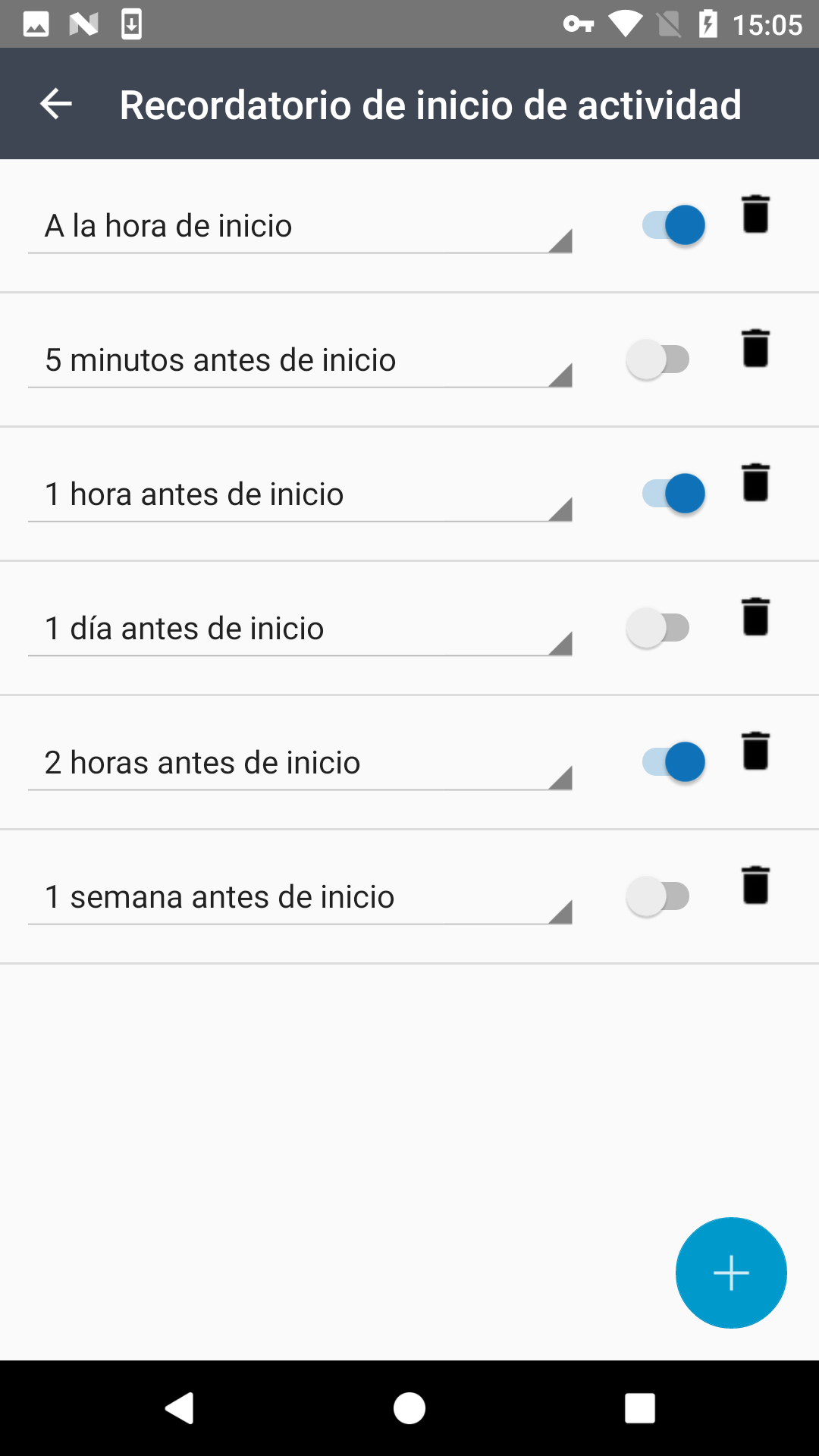Toggle off the '2 horas antes de inicio' reminder
Screen dimensions: 819x1456
[673, 762]
